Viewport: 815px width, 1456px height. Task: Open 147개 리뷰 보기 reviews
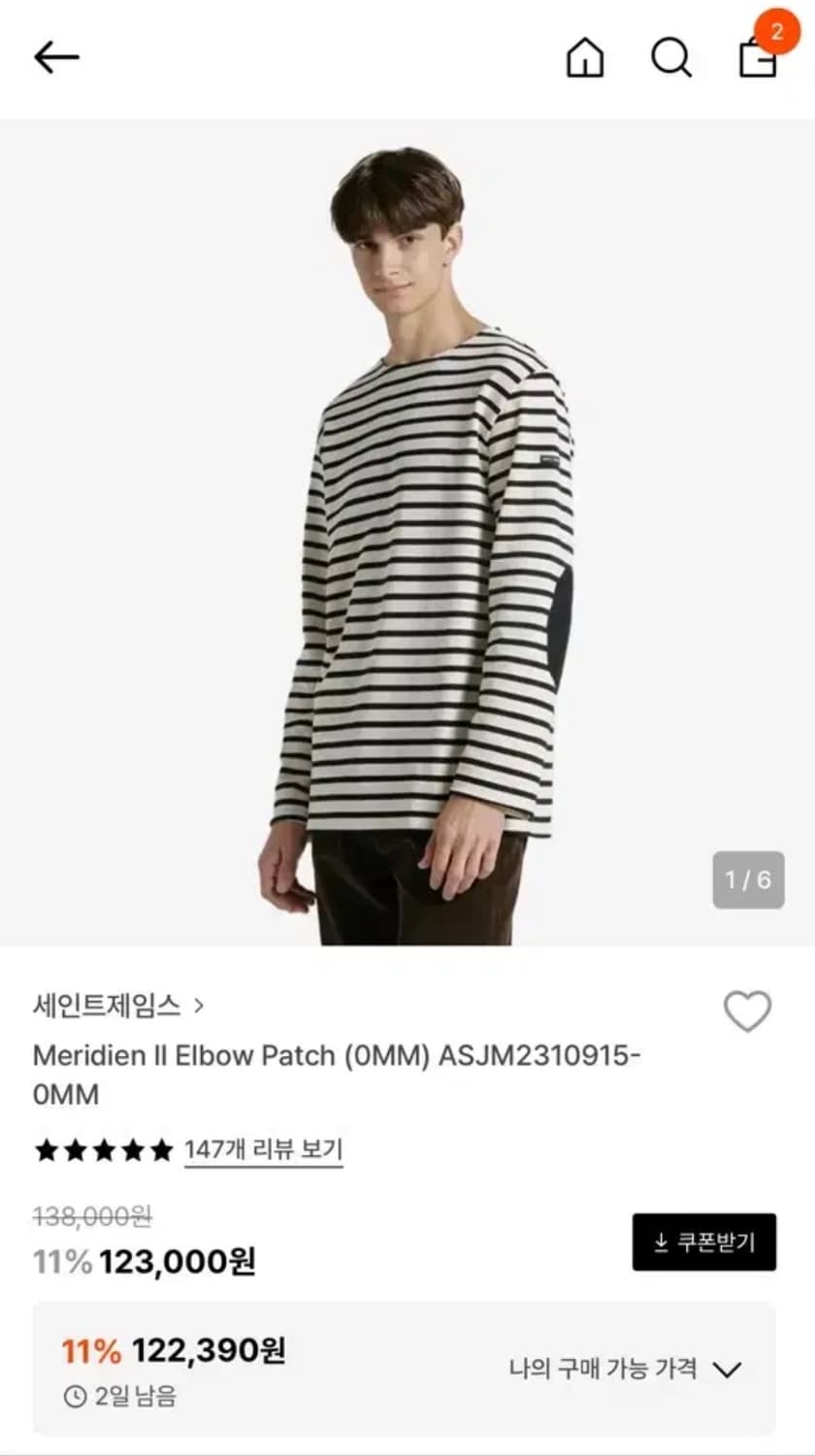(x=264, y=1150)
